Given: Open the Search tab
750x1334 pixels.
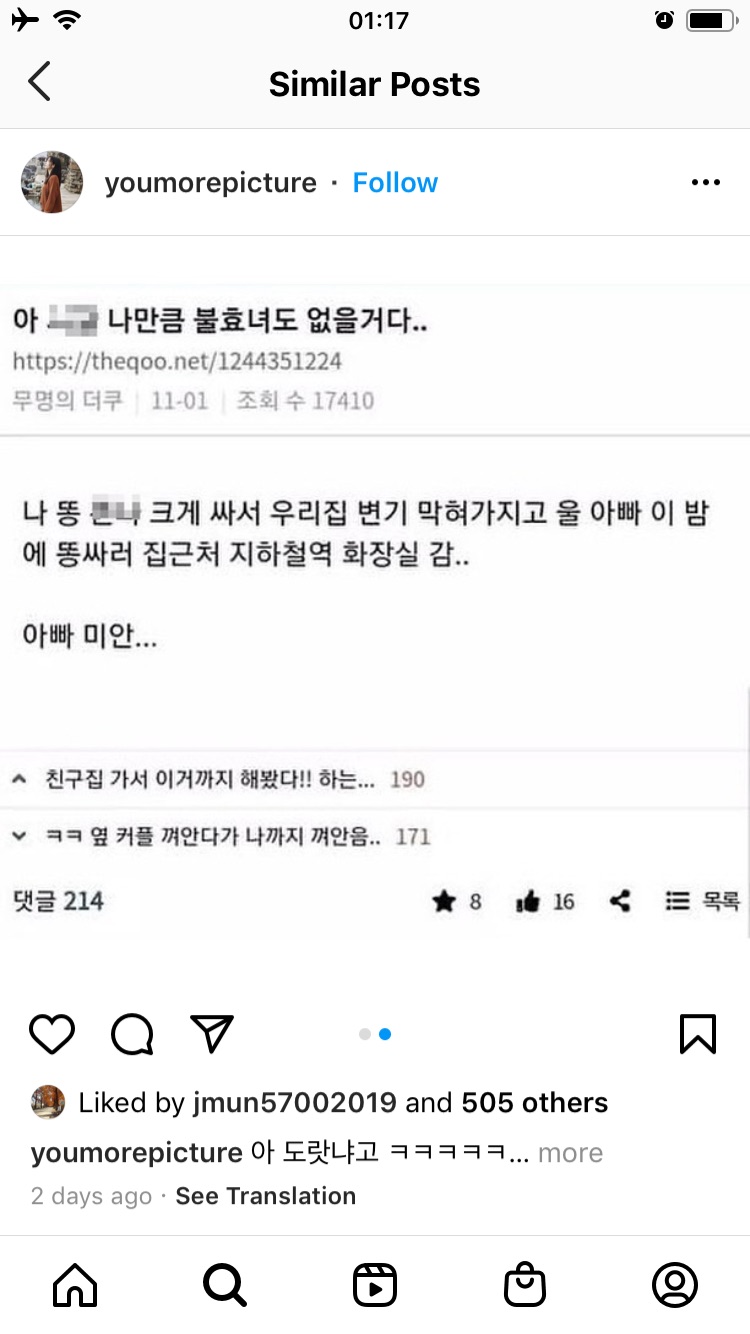Looking at the screenshot, I should pyautogui.click(x=225, y=1285).
